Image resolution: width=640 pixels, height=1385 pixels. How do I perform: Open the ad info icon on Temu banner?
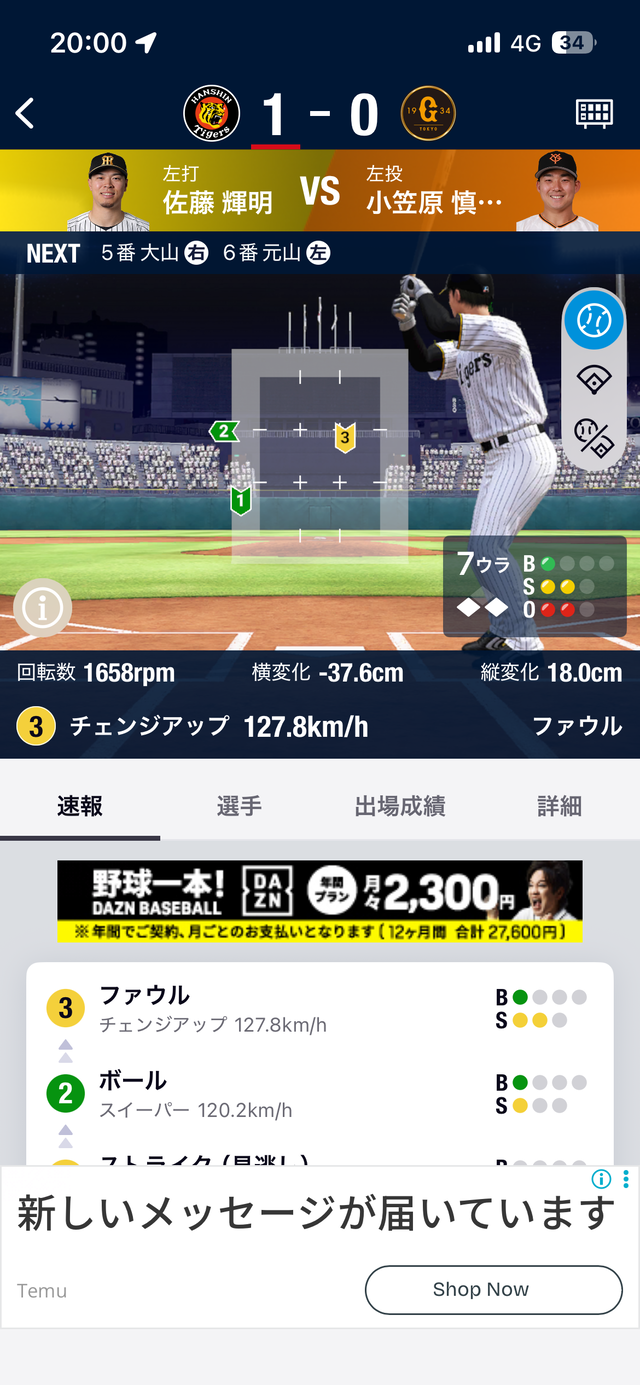click(601, 1179)
